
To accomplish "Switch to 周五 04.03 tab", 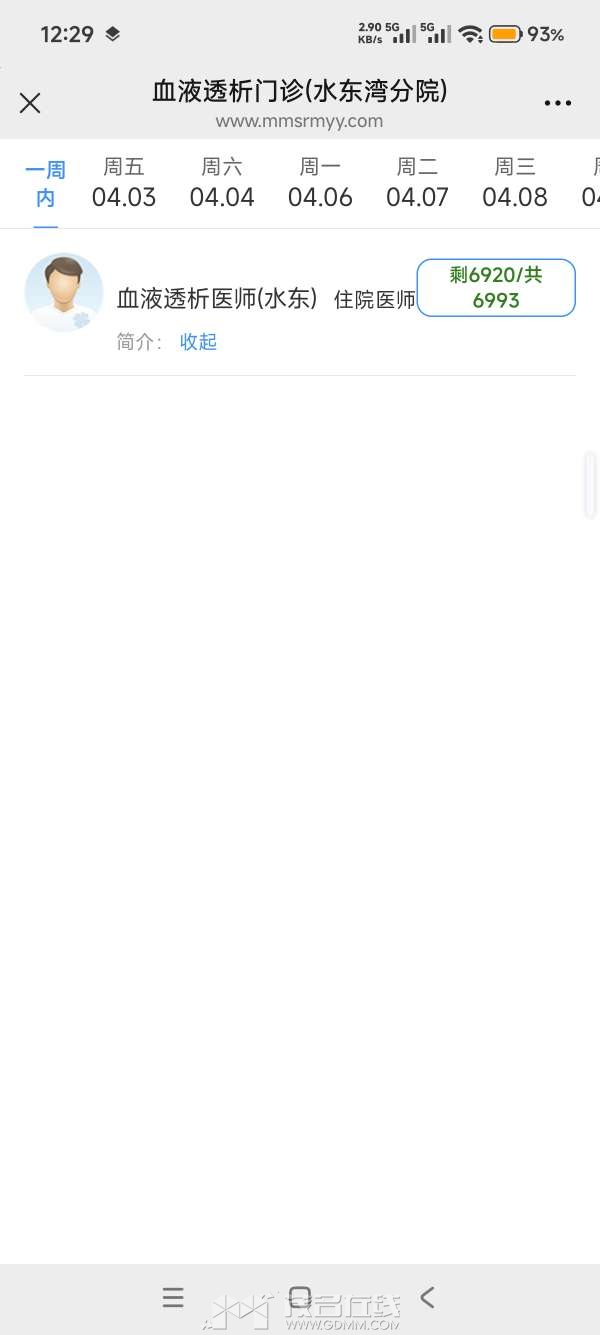I will tap(124, 183).
